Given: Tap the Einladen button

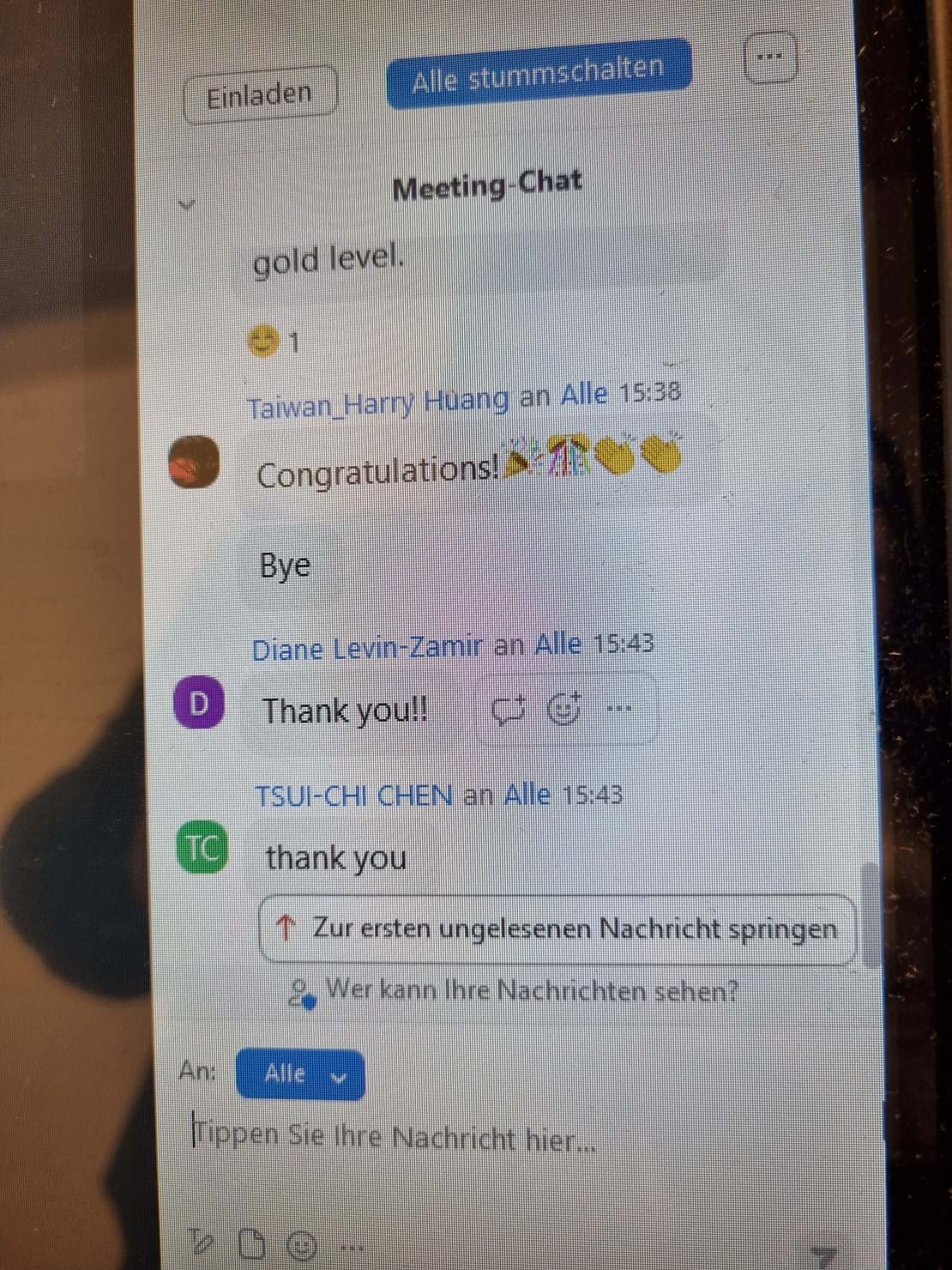Looking at the screenshot, I should (259, 94).
